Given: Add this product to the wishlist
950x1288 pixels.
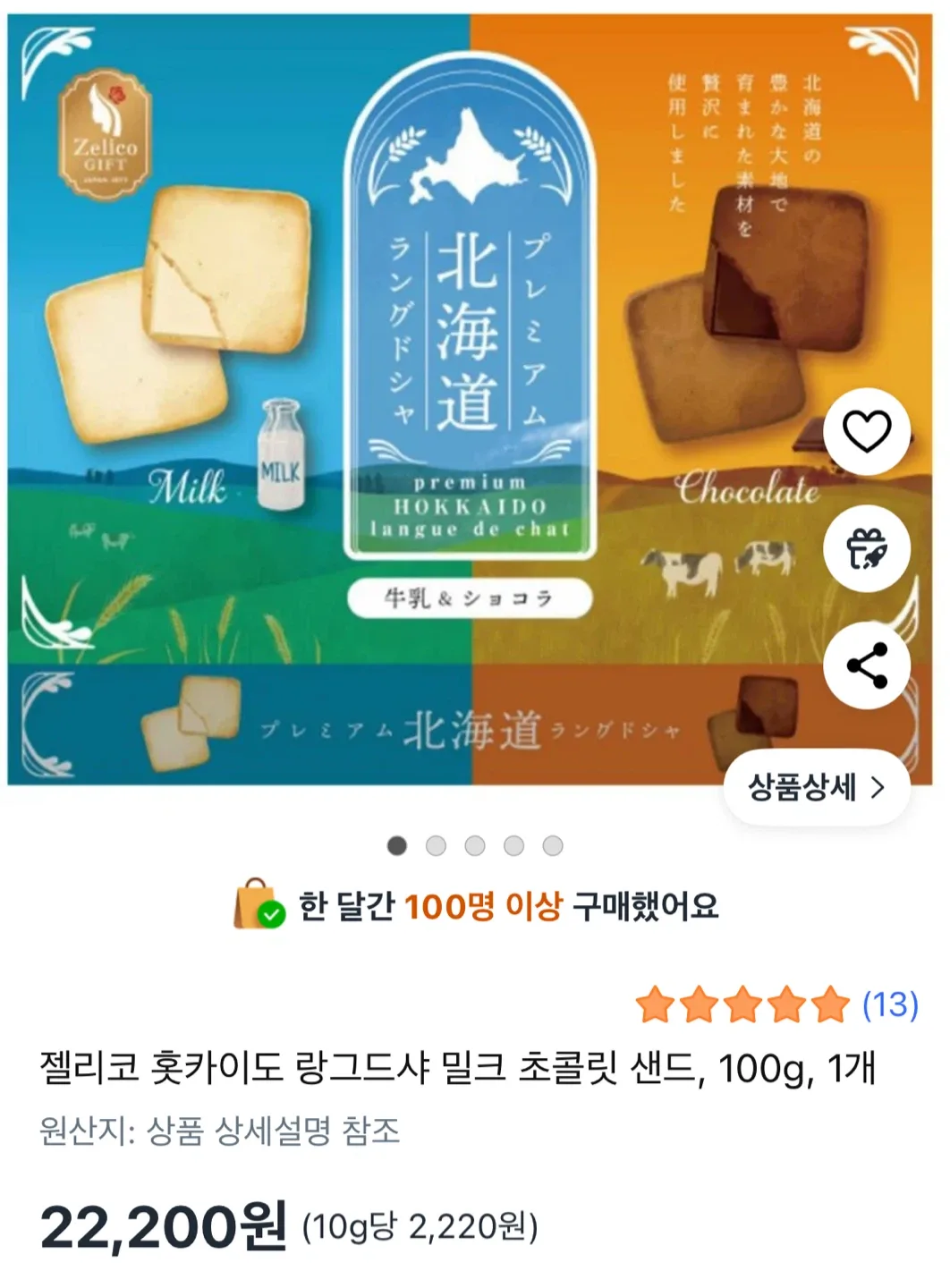Looking at the screenshot, I should pos(866,432).
